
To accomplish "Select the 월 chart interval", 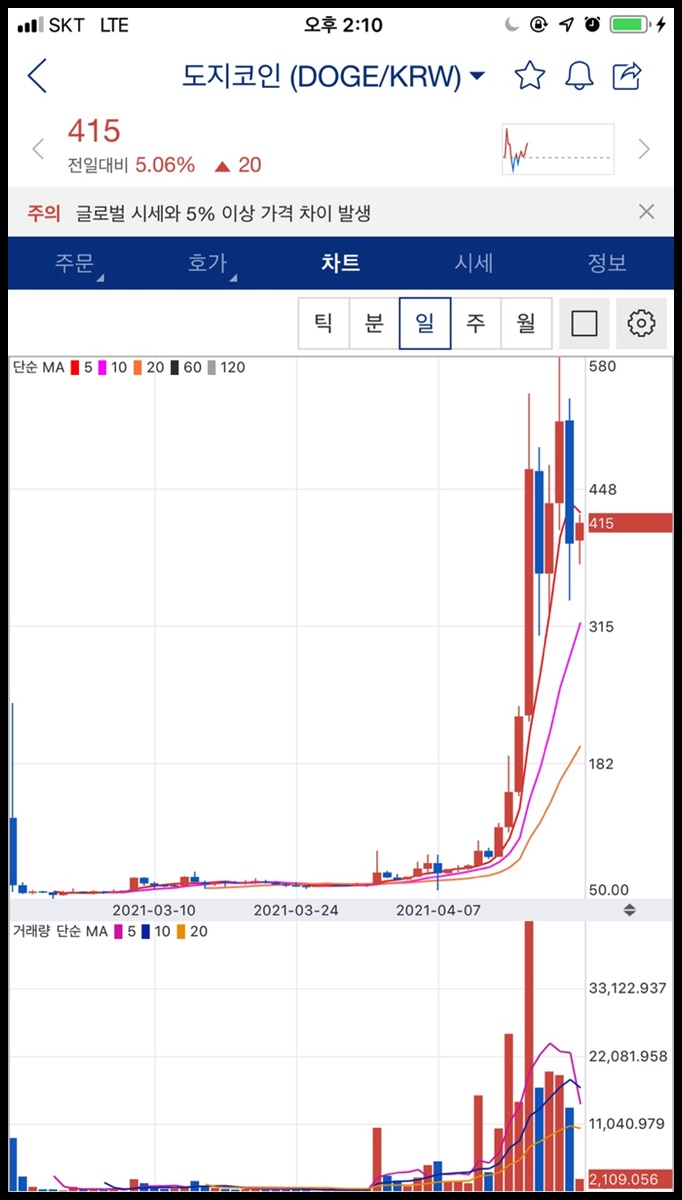I will pos(526,323).
